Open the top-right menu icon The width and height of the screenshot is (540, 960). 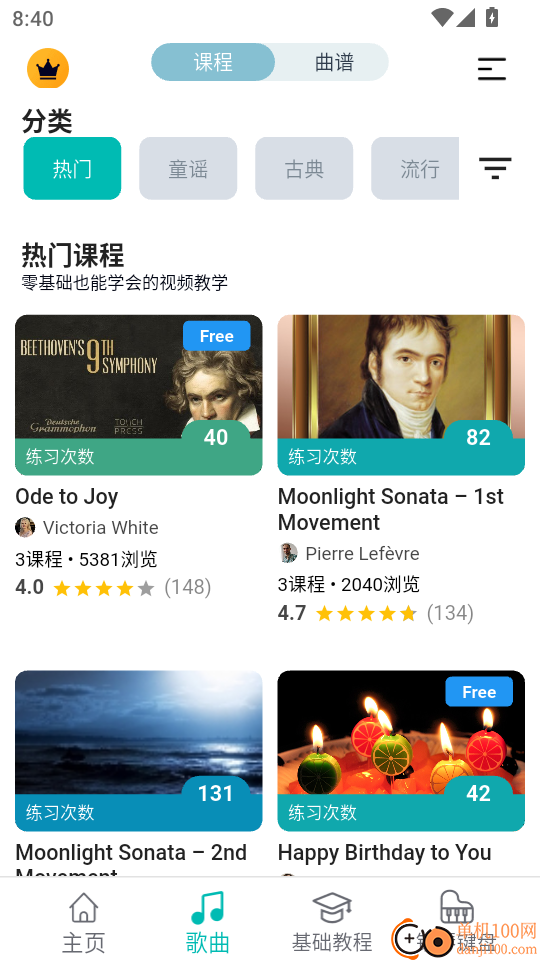tap(492, 69)
